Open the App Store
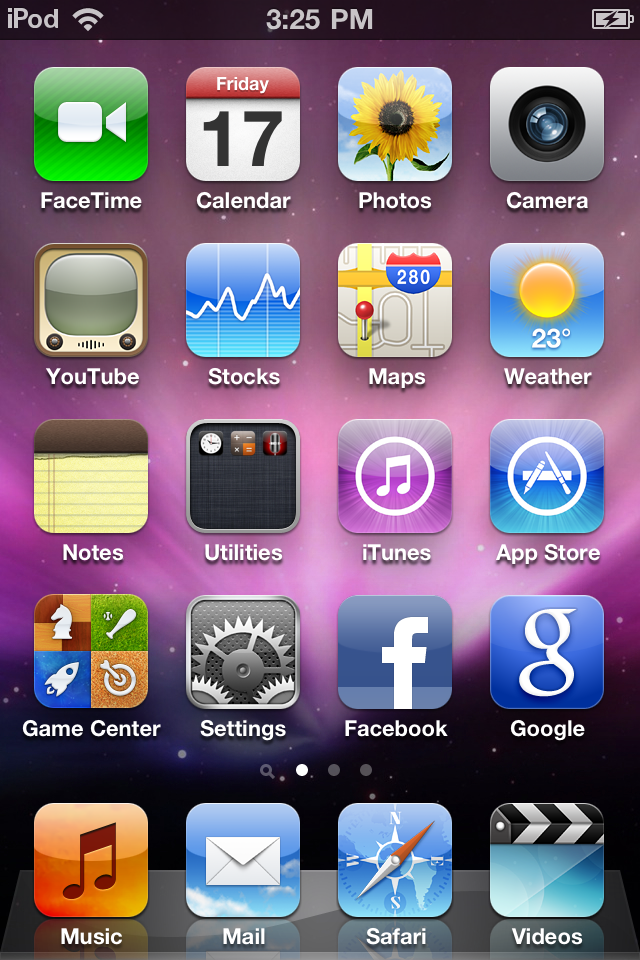Image resolution: width=640 pixels, height=960 pixels. 547,476
